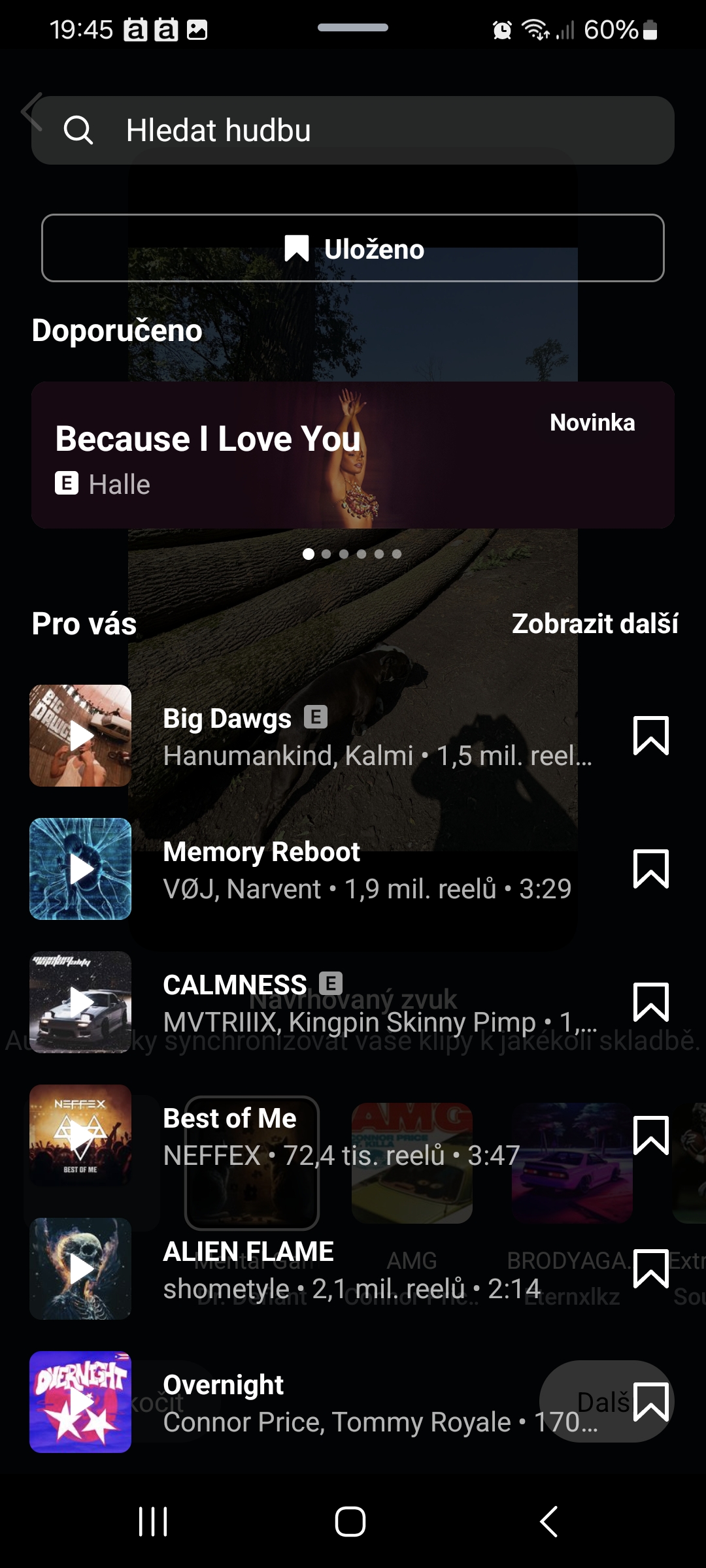
Task: Open the Uloženo saved music list
Action: coord(353,248)
